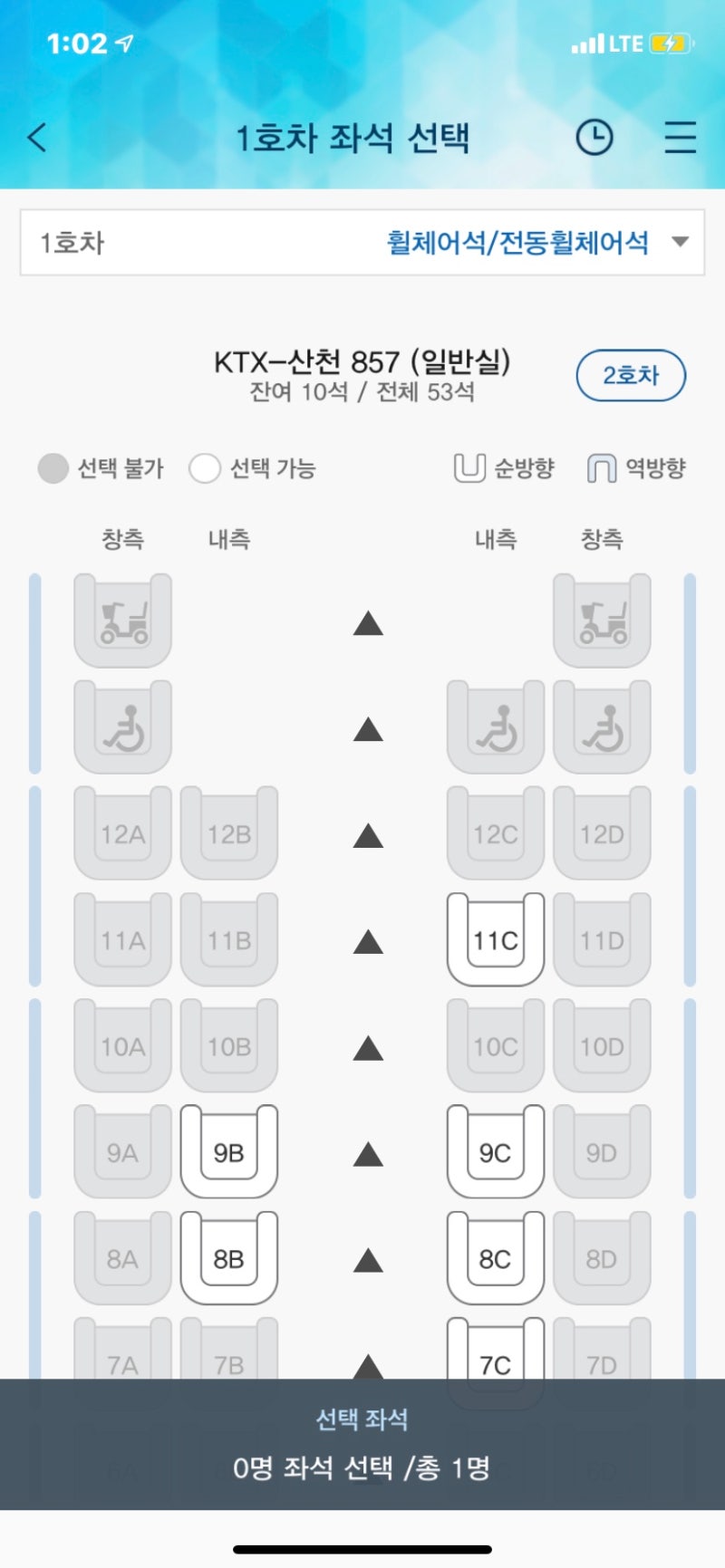Select seat 7C near the bottom
This screenshot has width=725, height=1568.
[495, 1359]
